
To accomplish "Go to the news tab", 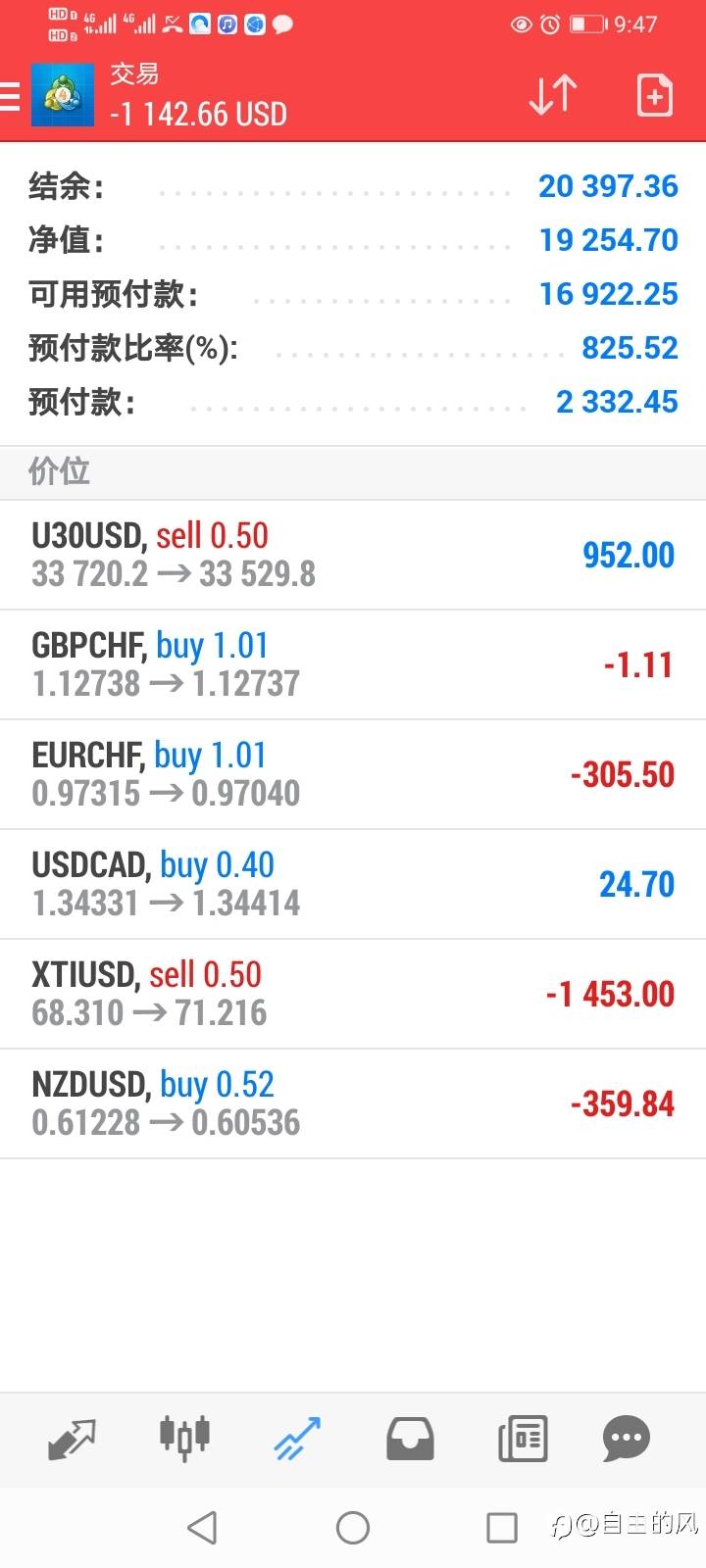I will (523, 1439).
